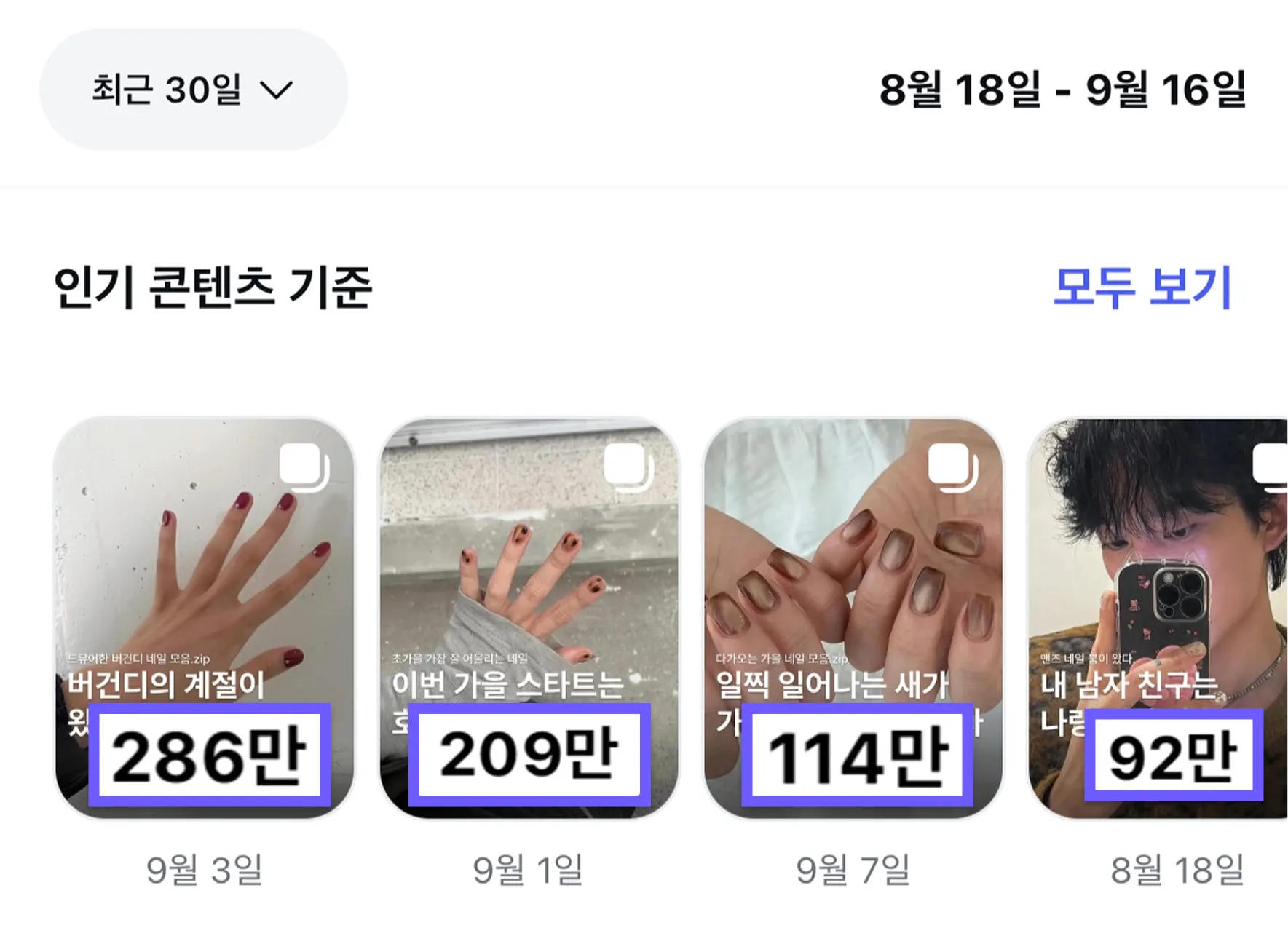This screenshot has height=928, width=1288.
Task: Tap 모두 보기 to see all content
Action: click(x=1141, y=287)
